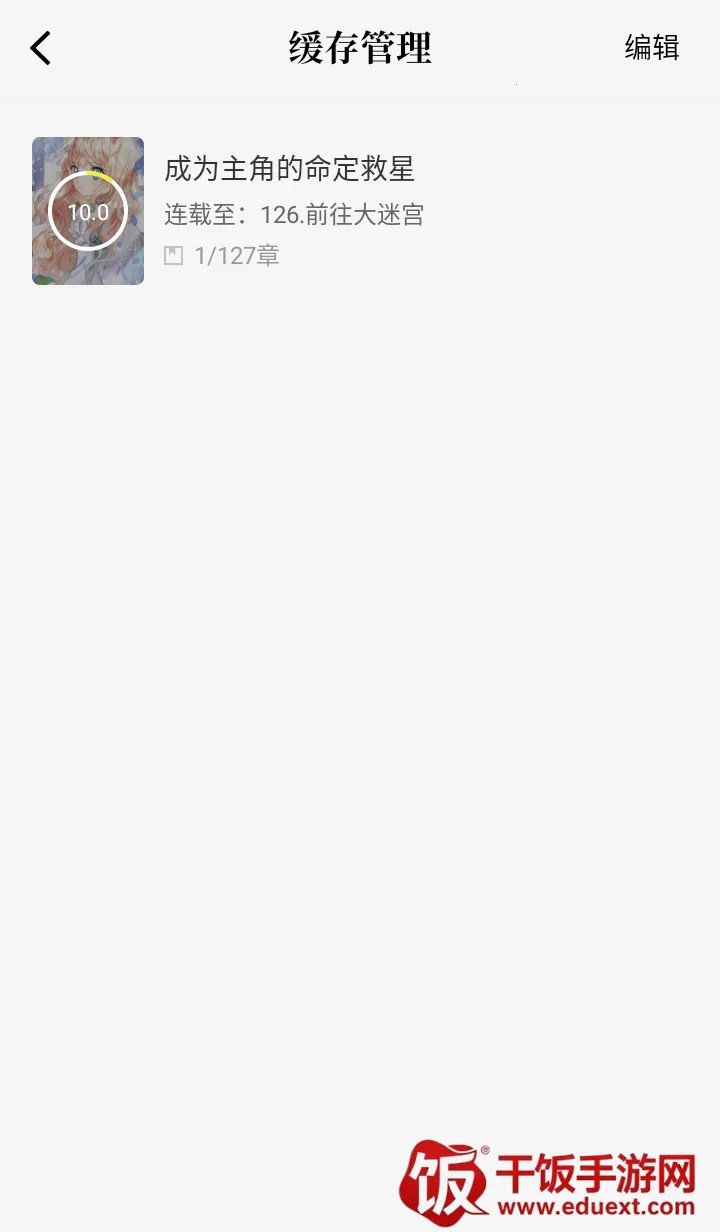
Task: Tap the download progress circle on the cover
Action: (88, 212)
